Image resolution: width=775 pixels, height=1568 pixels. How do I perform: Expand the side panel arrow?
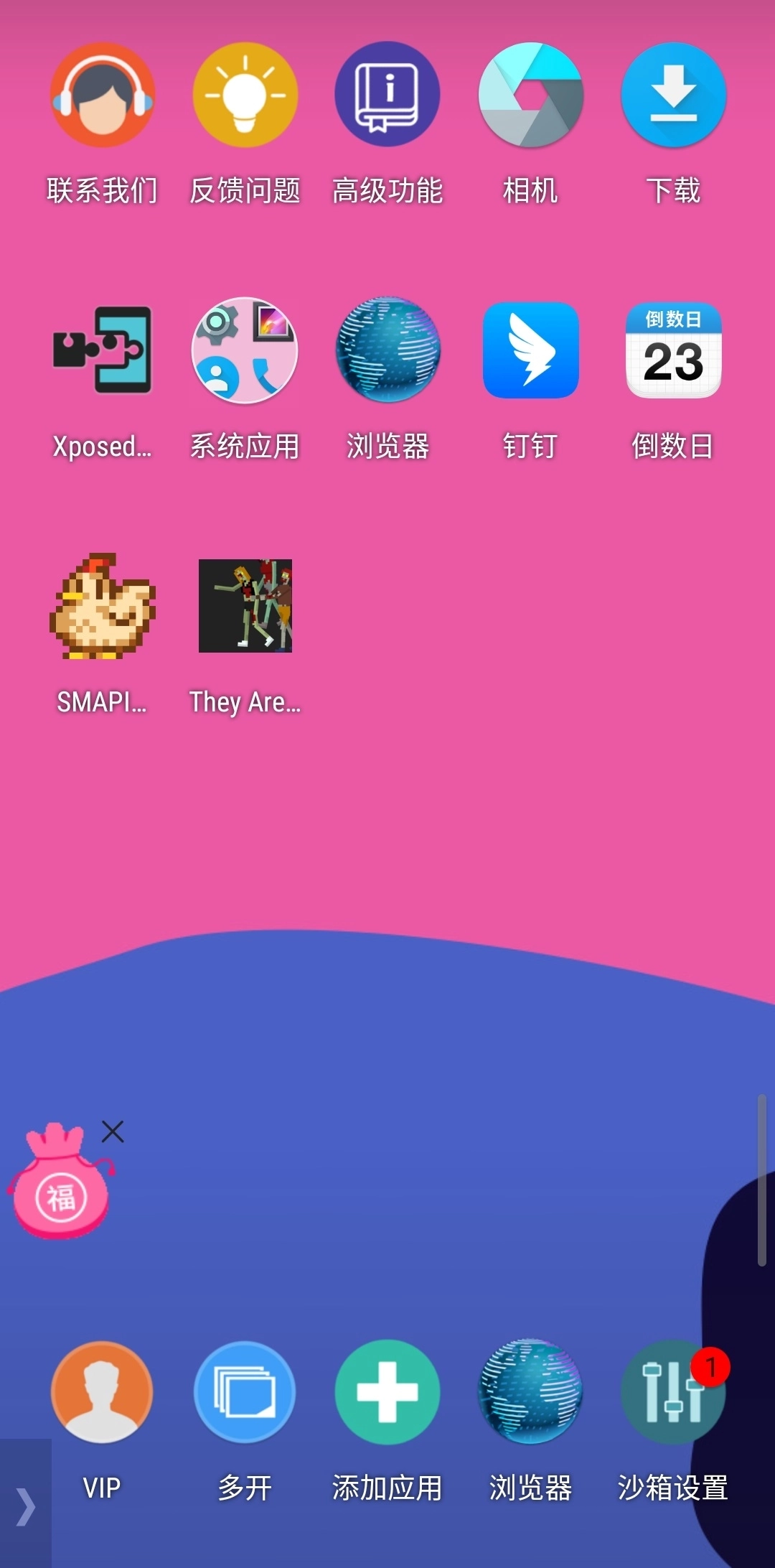25,1506
